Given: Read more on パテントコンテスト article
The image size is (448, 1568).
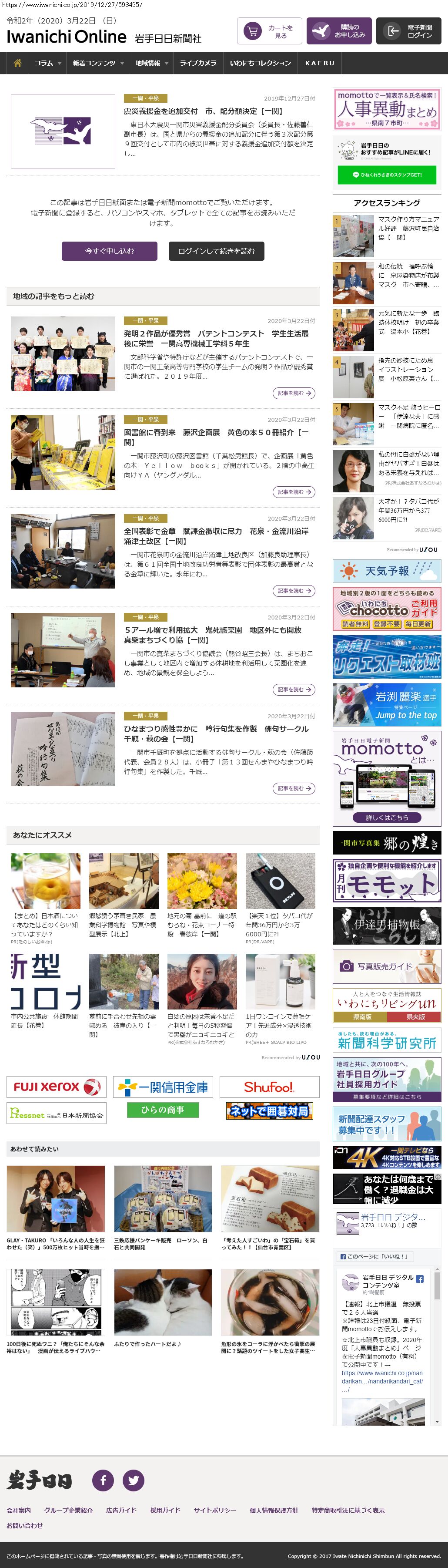Looking at the screenshot, I should 294,393.
